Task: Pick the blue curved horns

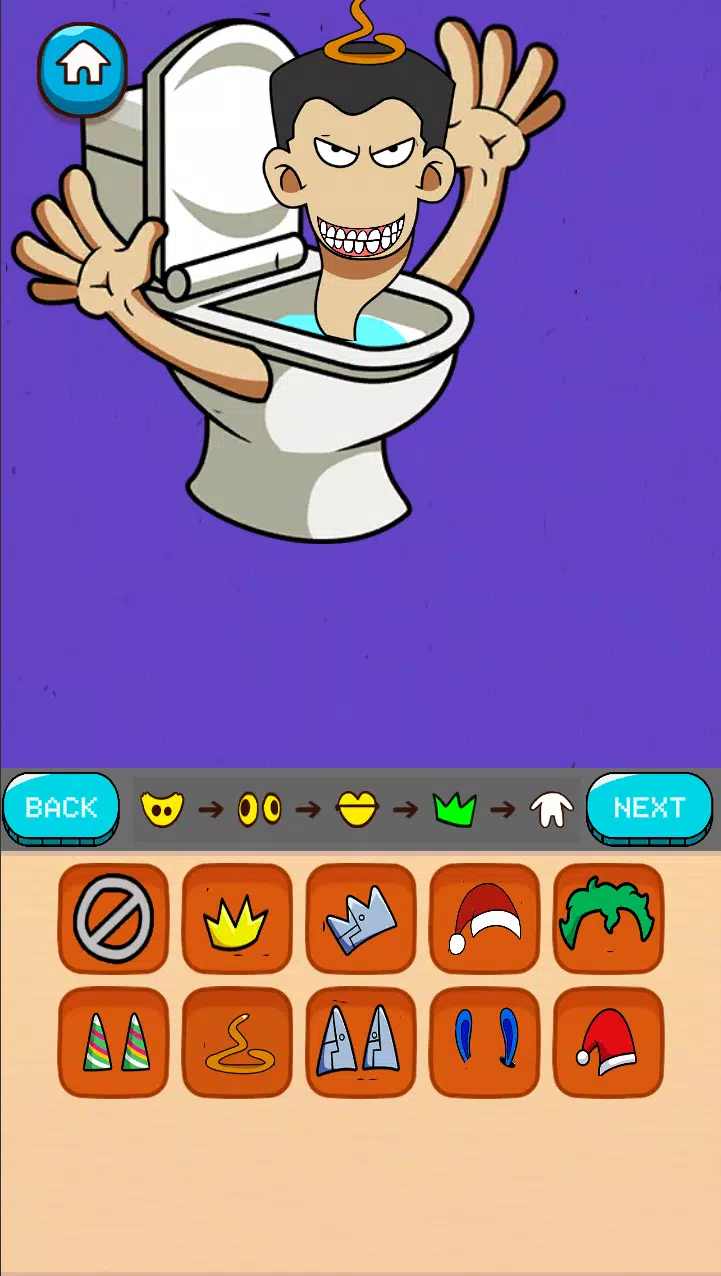Action: click(x=485, y=1043)
